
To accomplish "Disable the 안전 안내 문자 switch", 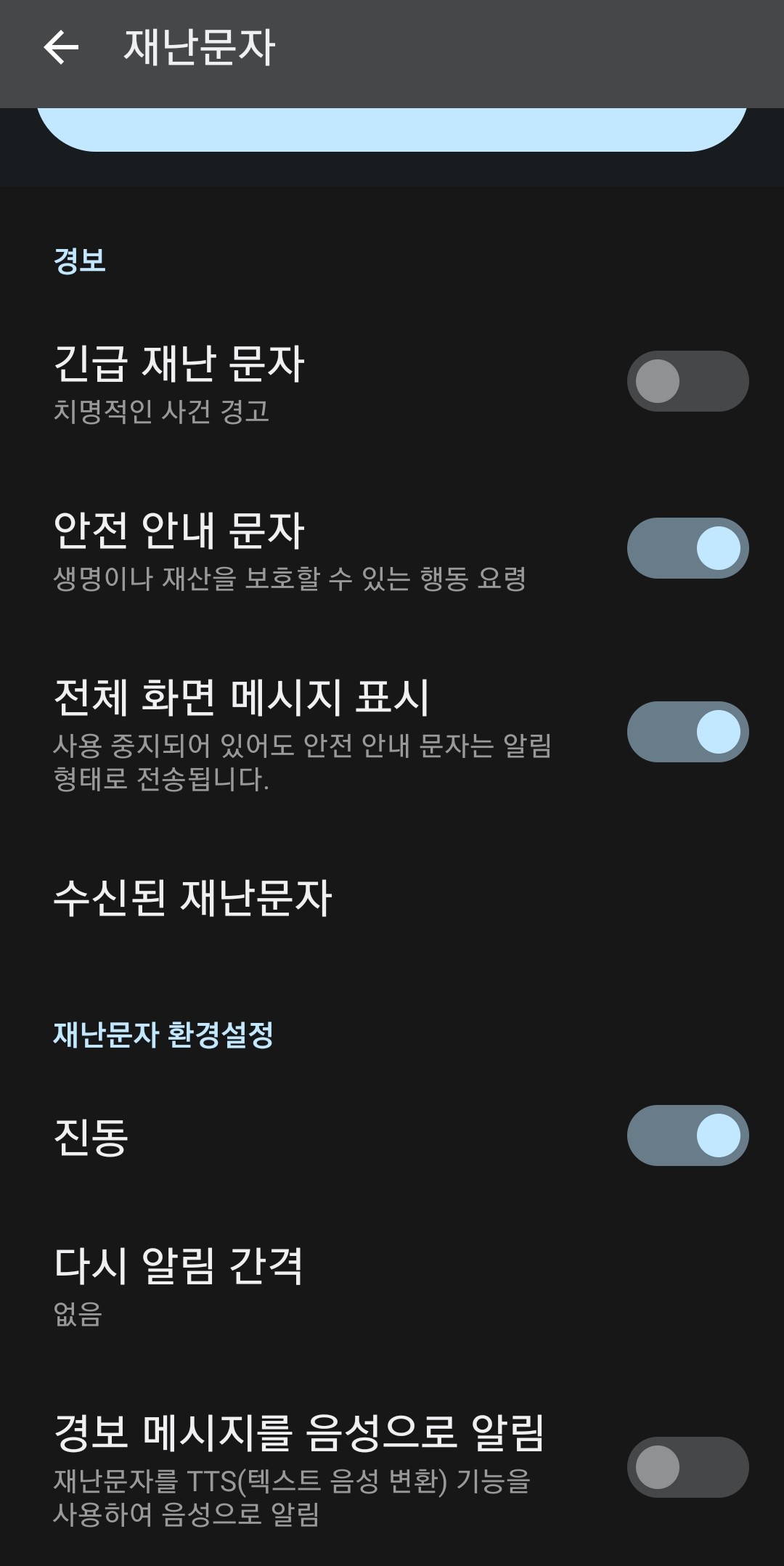I will pyautogui.click(x=685, y=547).
